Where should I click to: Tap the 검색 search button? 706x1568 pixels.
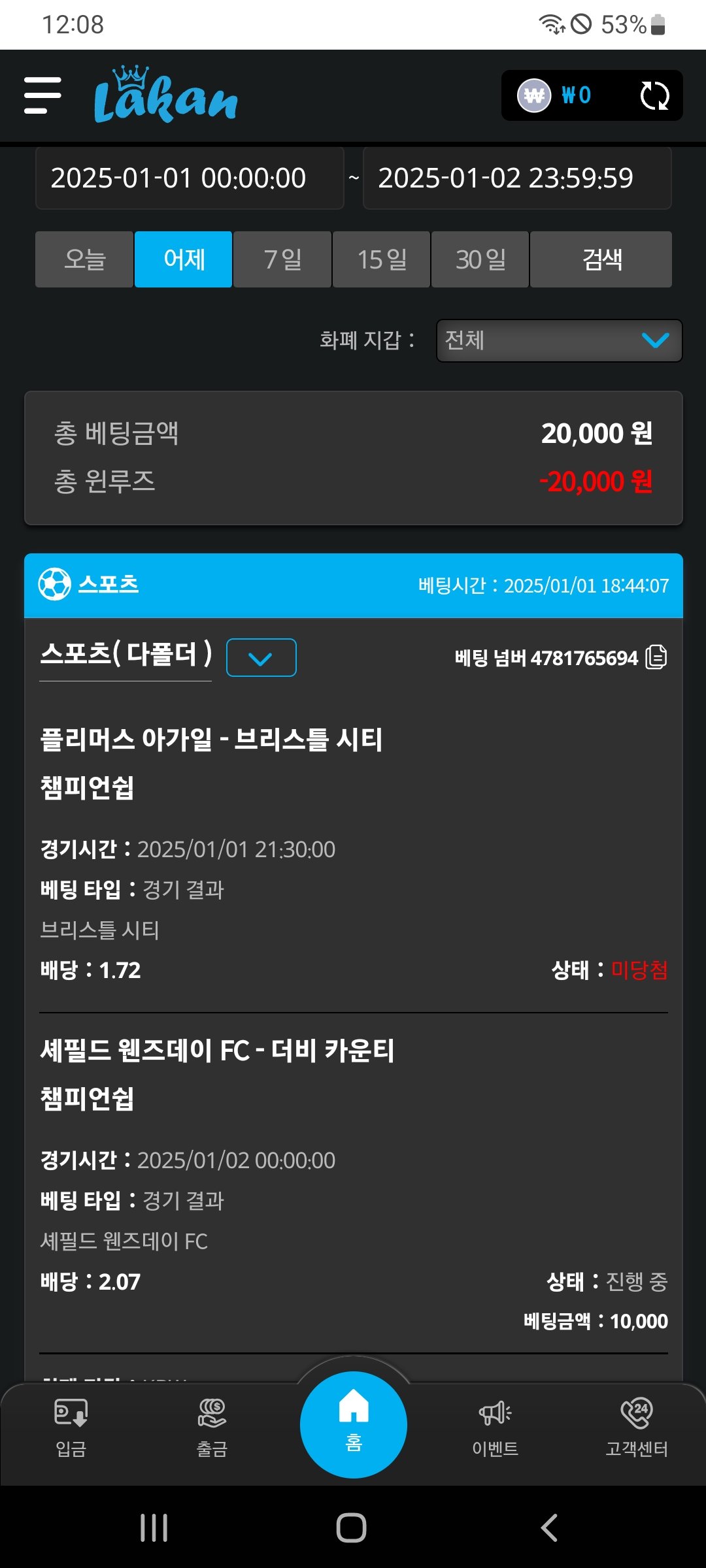point(601,259)
